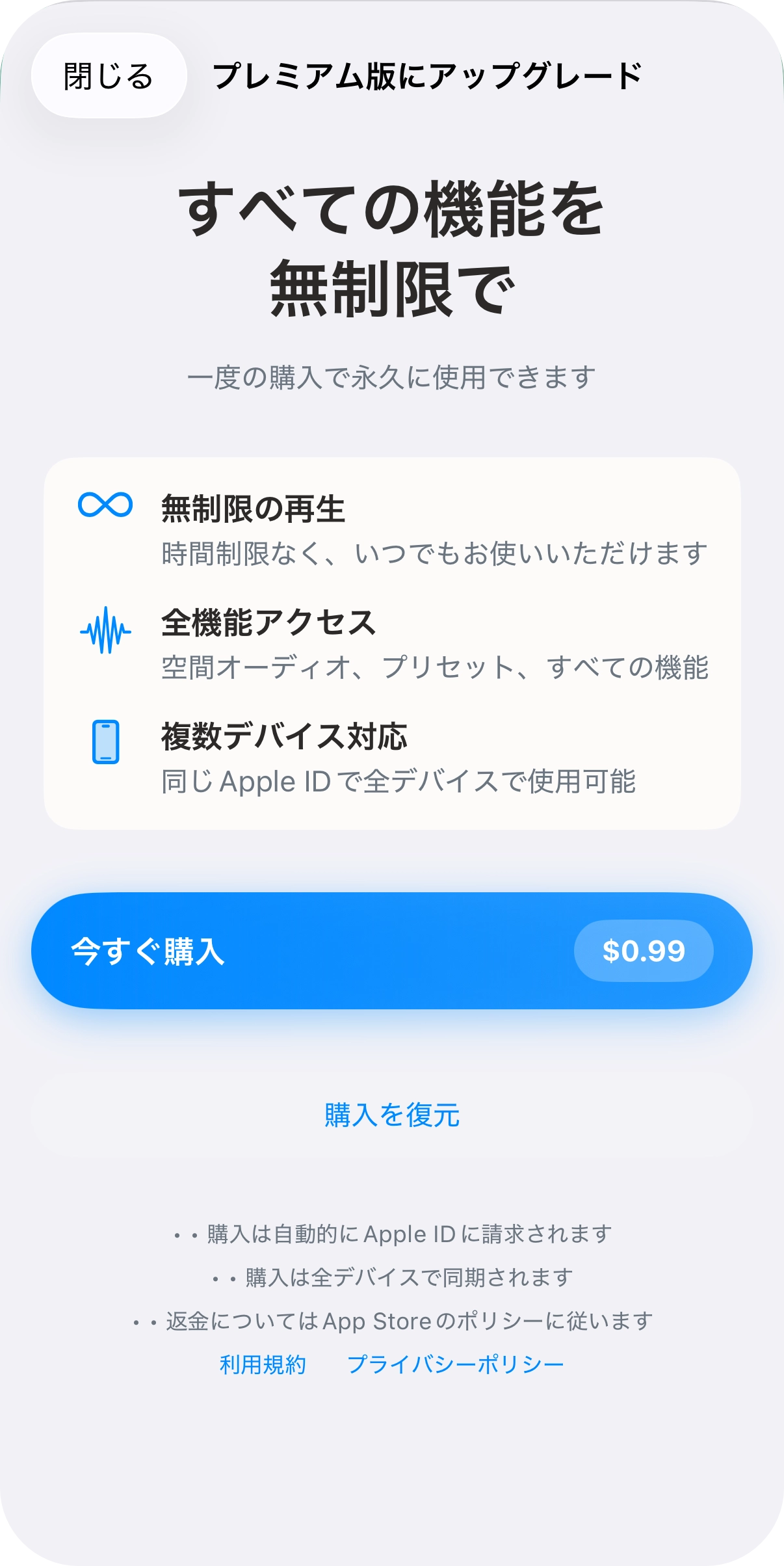Open the 利用規約 terms page
This screenshot has height=1566, width=784.
click(263, 1362)
